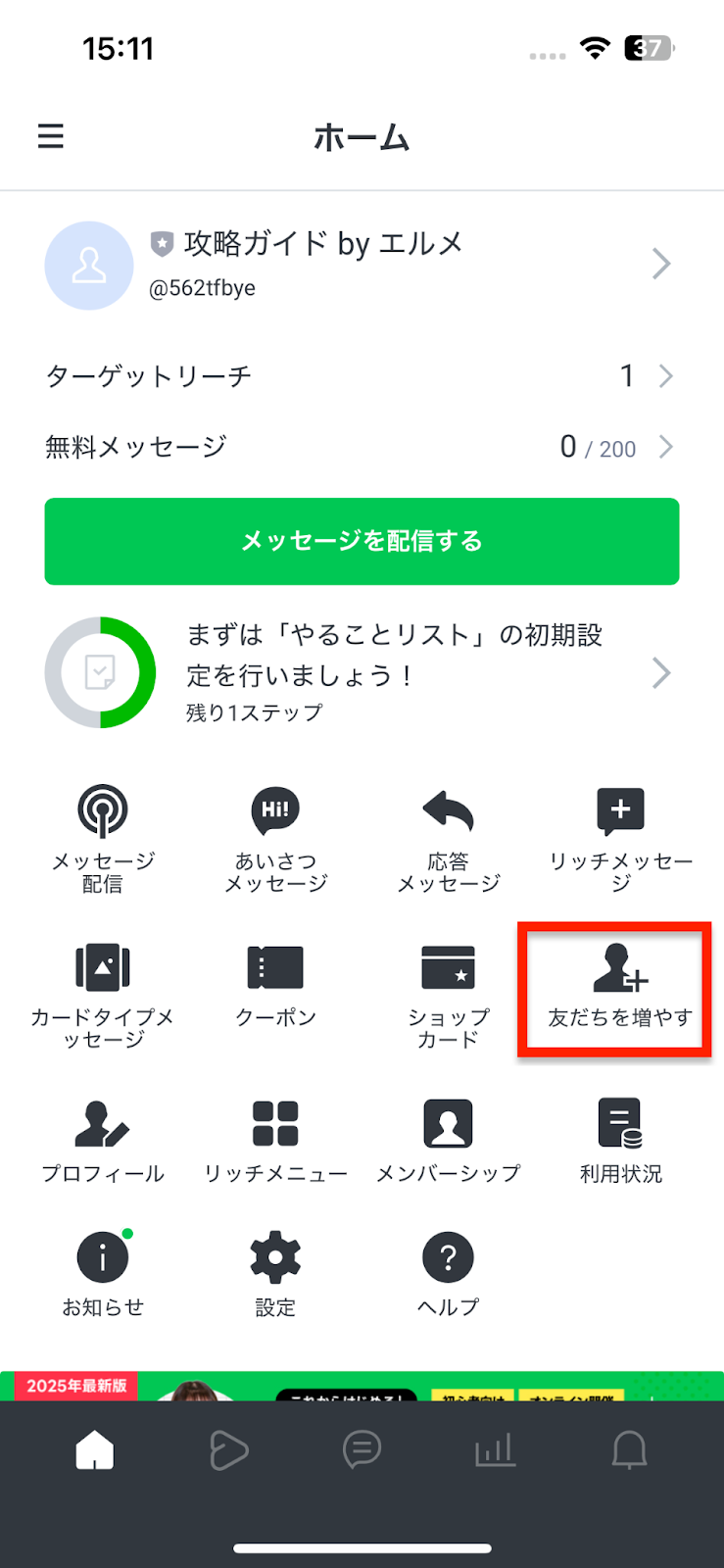The height and width of the screenshot is (1568, 724).
Task: Open the 攻略ガイド by エルメ account profile row
Action: tap(361, 264)
